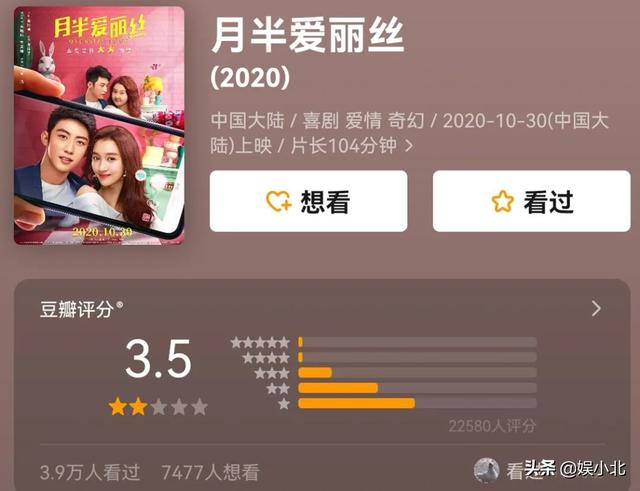
Task: Open the 豆瓣评分 rating details arrow
Action: [x=596, y=309]
